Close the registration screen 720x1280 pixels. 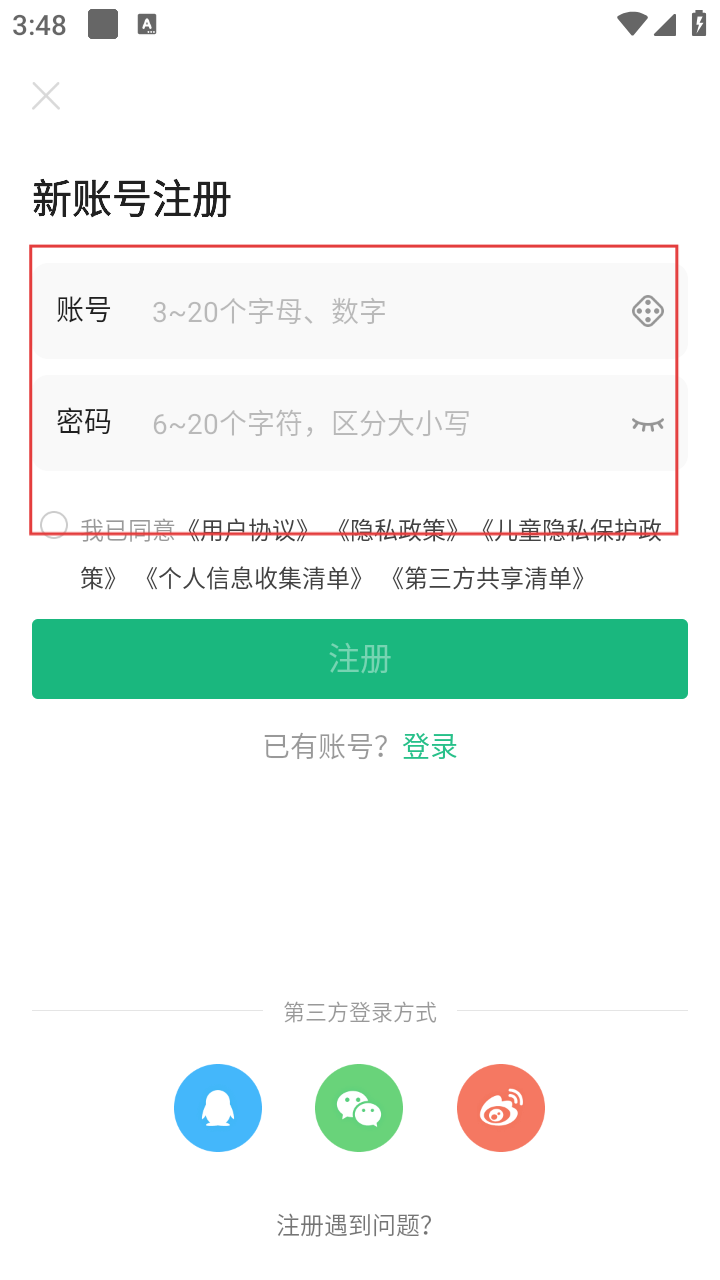46,96
